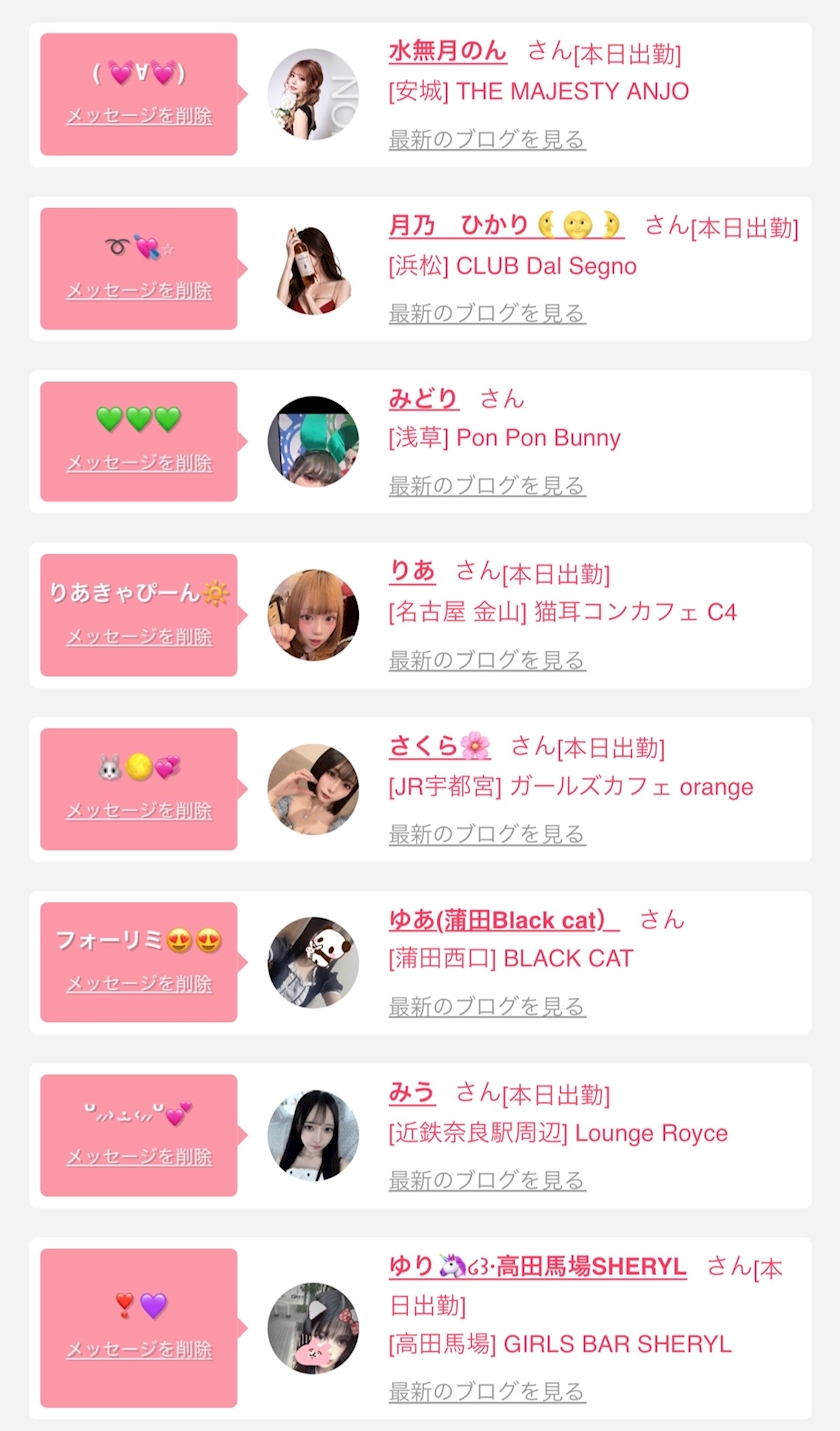View the latest blog of ゆあ at BLACK CAT
Viewport: 840px width, 1431px height.
point(487,1007)
